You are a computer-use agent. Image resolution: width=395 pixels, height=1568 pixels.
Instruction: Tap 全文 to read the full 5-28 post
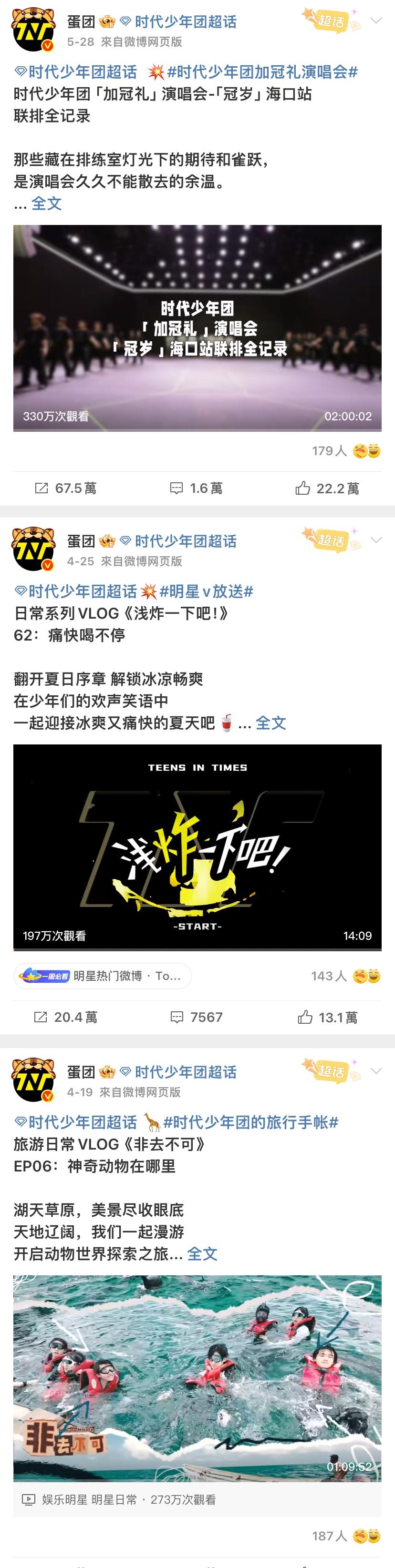click(46, 204)
